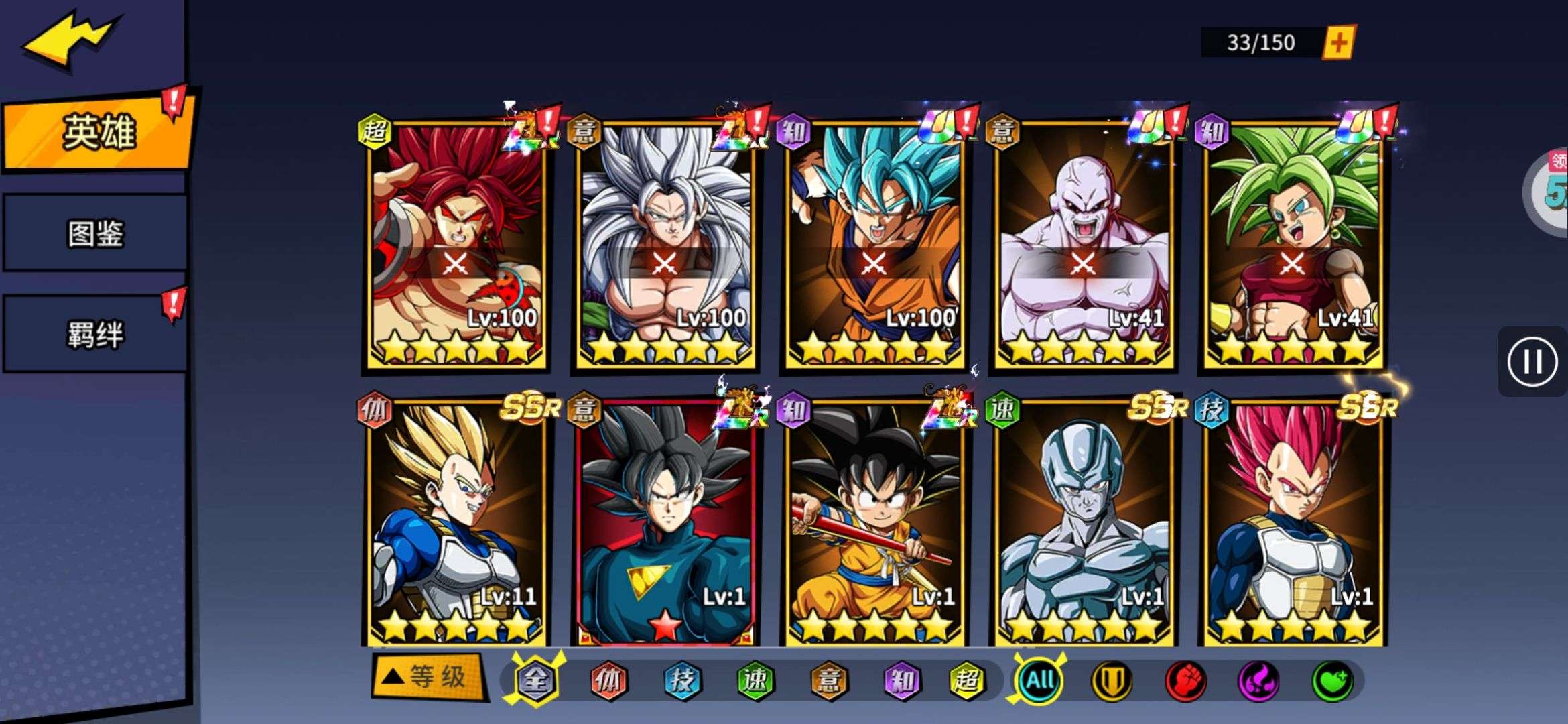Screen dimensions: 1568x724
Task: Filter heroes by 知 attribute
Action: point(901,681)
